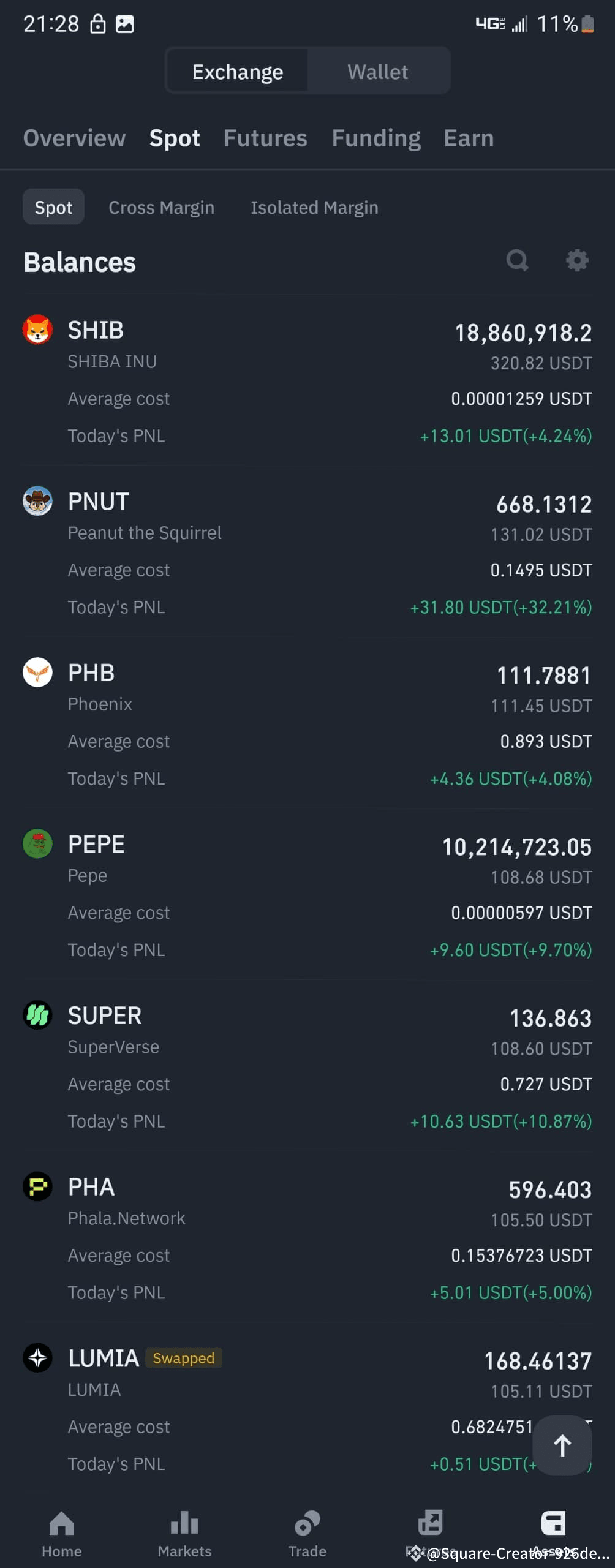Tap the Swapped badge next to LUMIA

pyautogui.click(x=183, y=1359)
